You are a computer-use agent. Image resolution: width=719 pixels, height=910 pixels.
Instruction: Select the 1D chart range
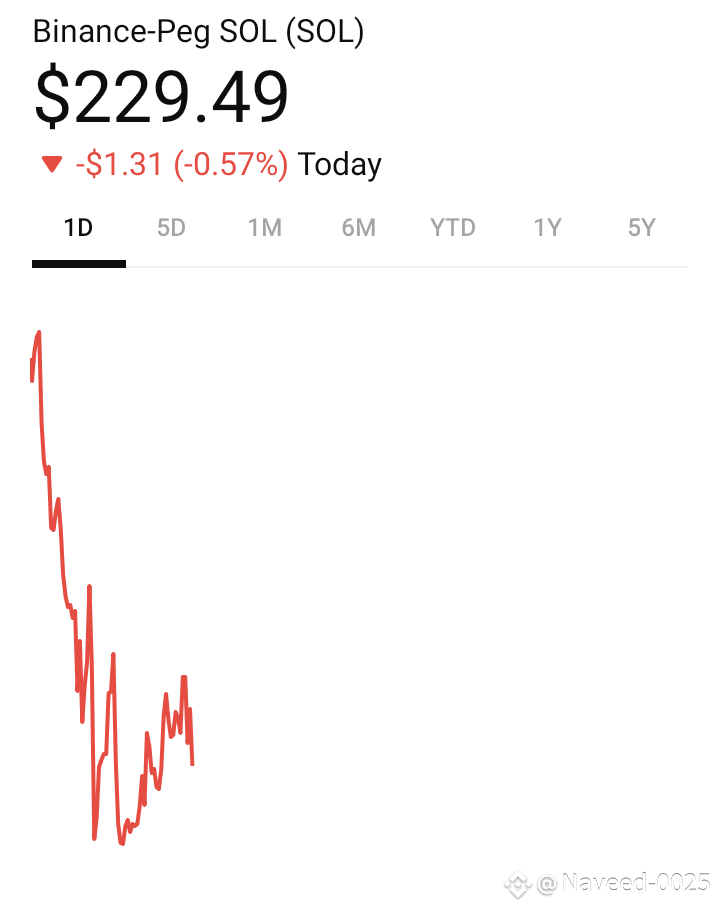(x=78, y=228)
